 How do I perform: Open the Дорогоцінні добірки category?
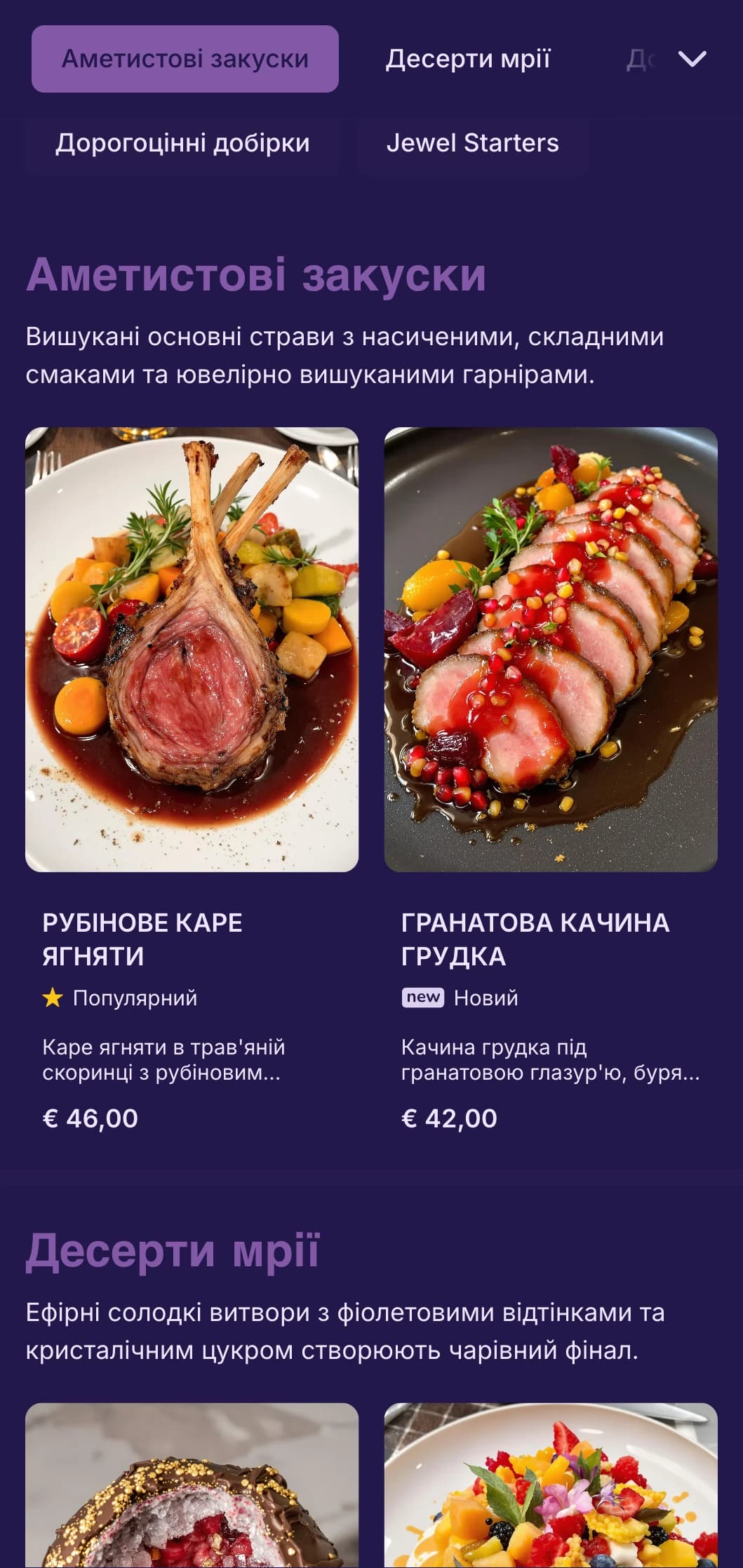tap(182, 143)
